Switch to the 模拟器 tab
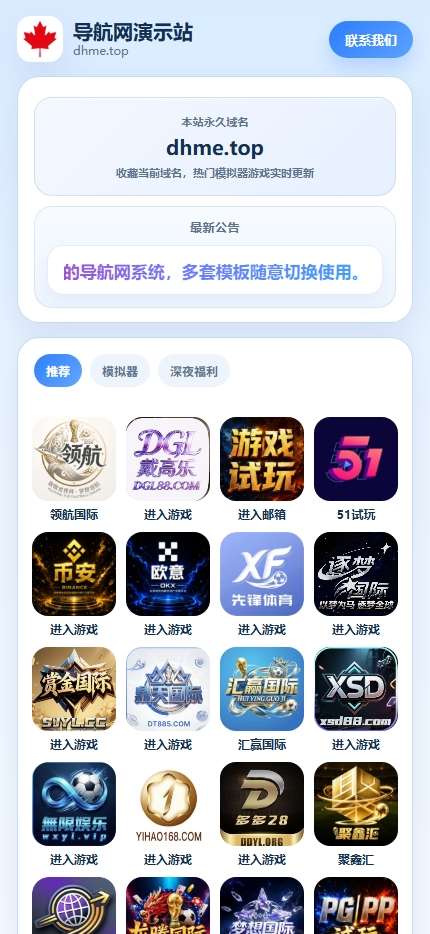Viewport: 430px width, 934px height. (x=120, y=371)
